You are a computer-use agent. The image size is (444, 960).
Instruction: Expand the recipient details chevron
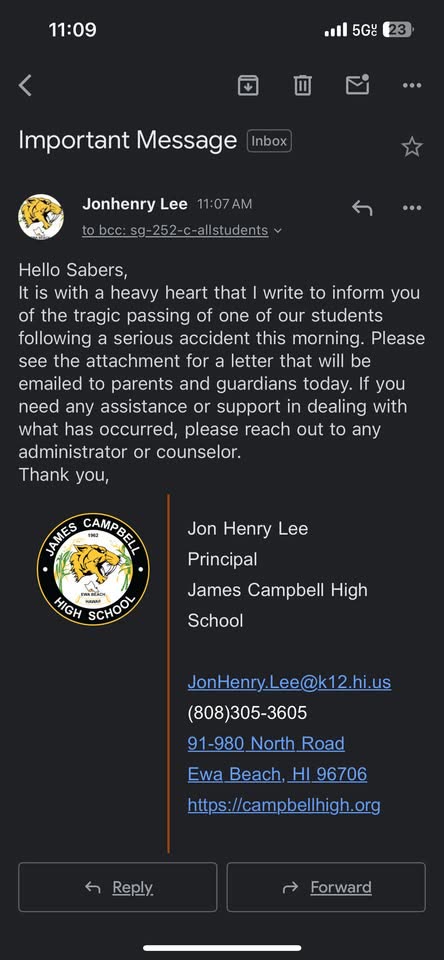point(278,231)
